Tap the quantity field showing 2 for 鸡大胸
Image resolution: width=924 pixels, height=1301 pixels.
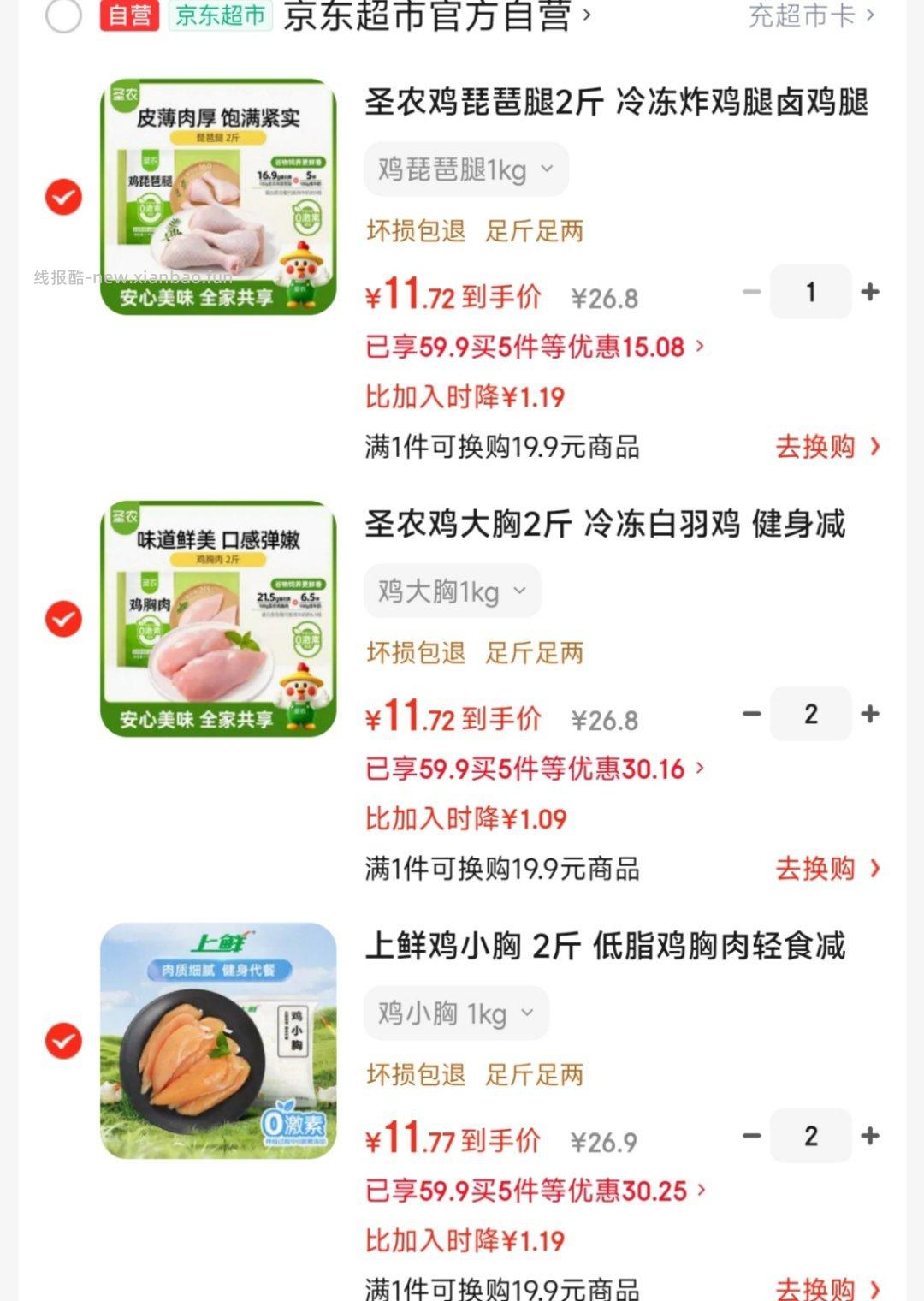[x=810, y=713]
